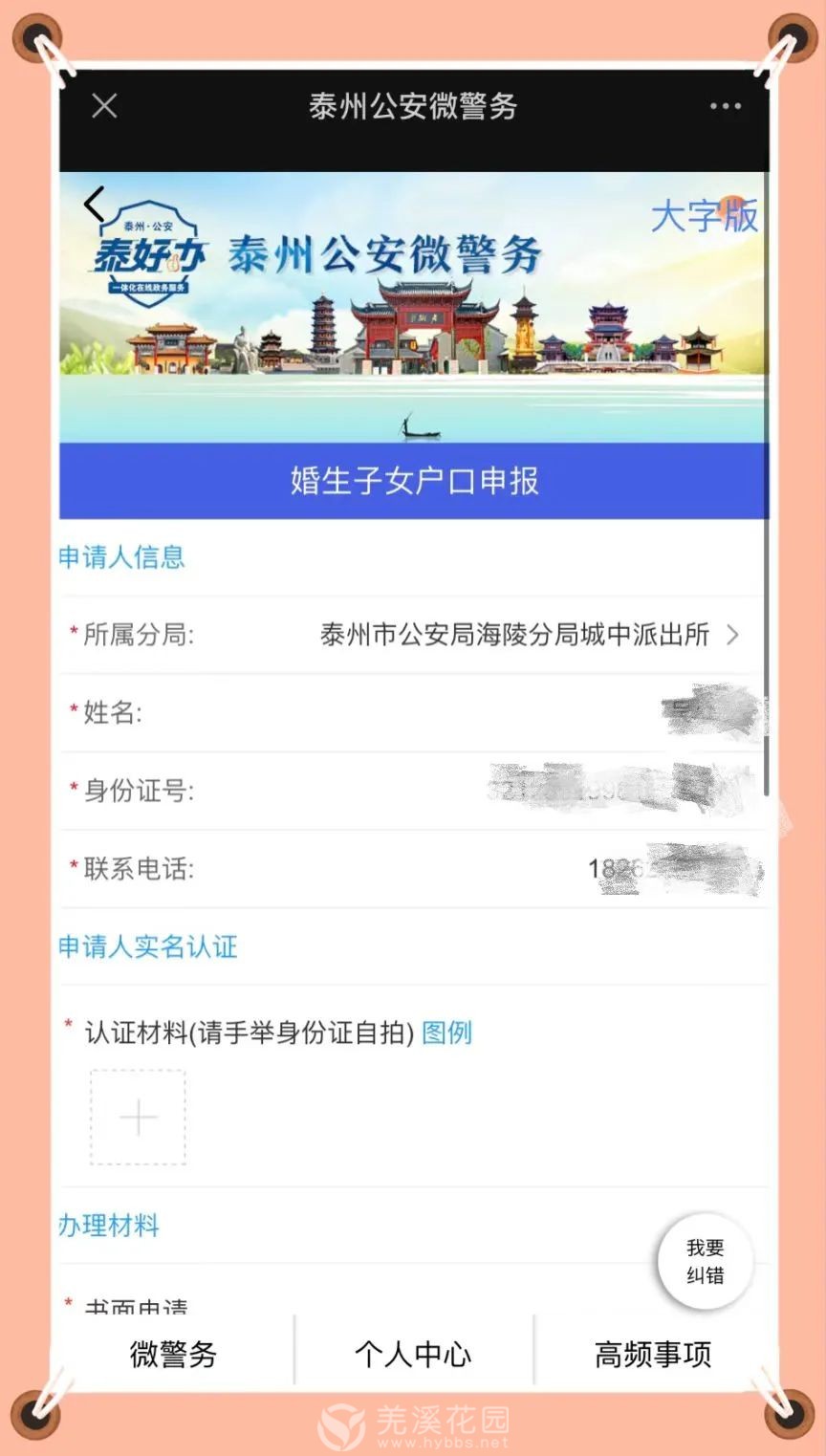
Task: View the 图例 example photo link
Action: point(446,1032)
